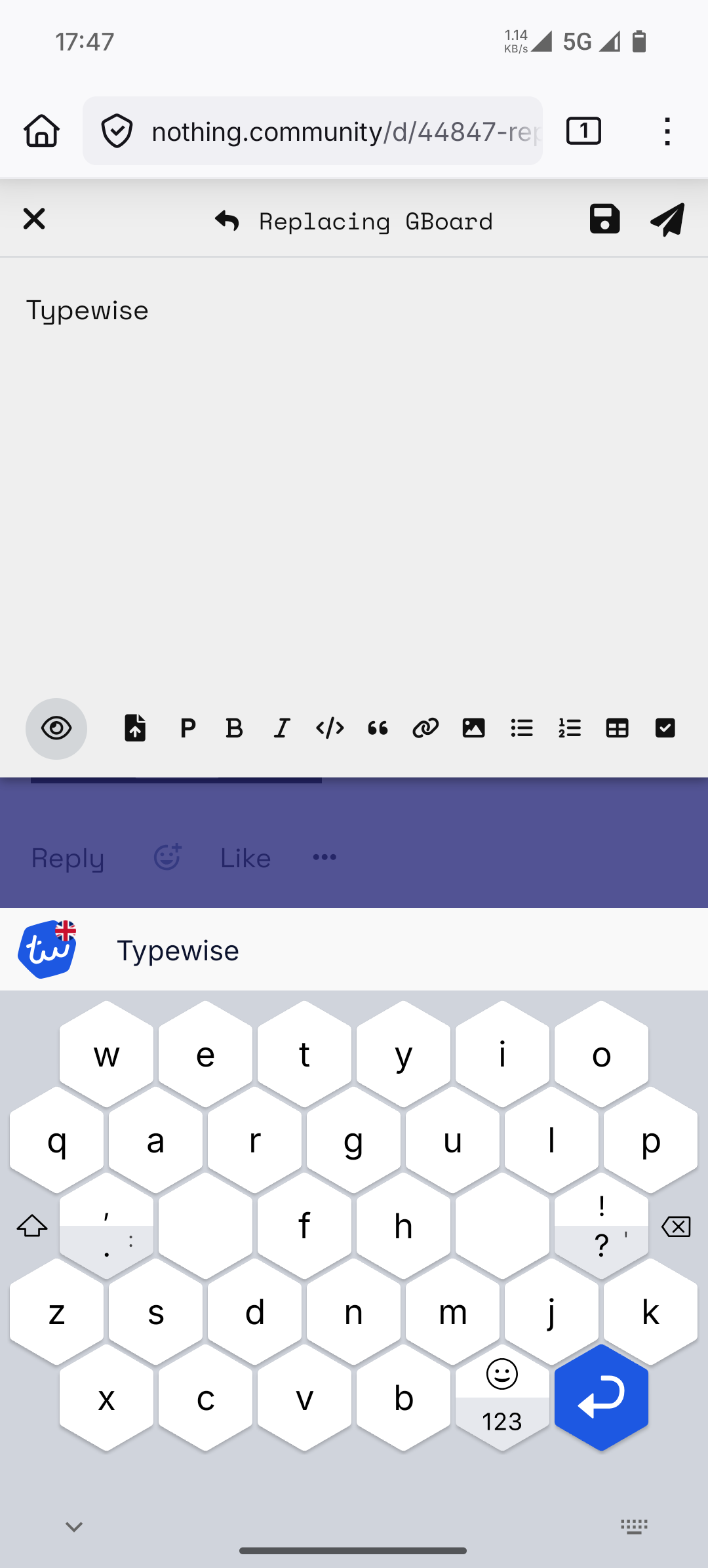
Task: Insert a table
Action: pyautogui.click(x=618, y=728)
